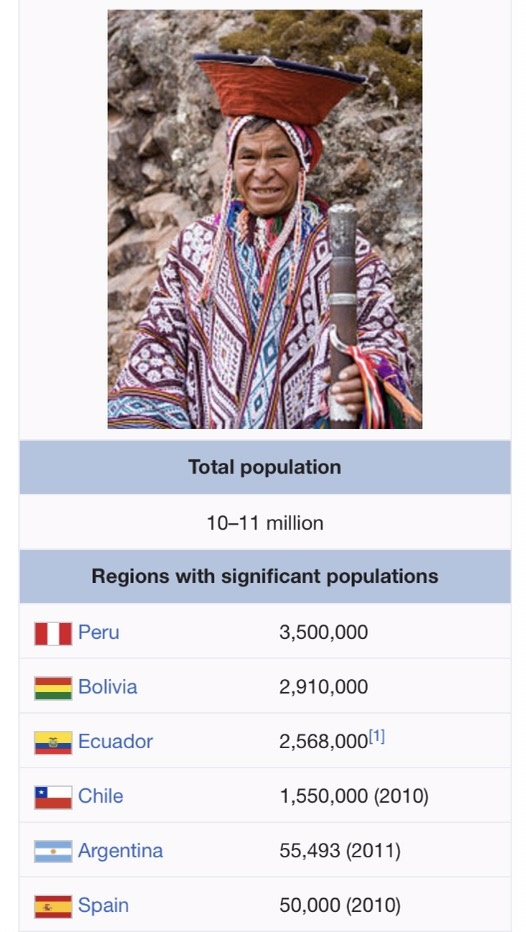Open the Peru link
Viewport: 526px width, 932px height.
tap(98, 632)
